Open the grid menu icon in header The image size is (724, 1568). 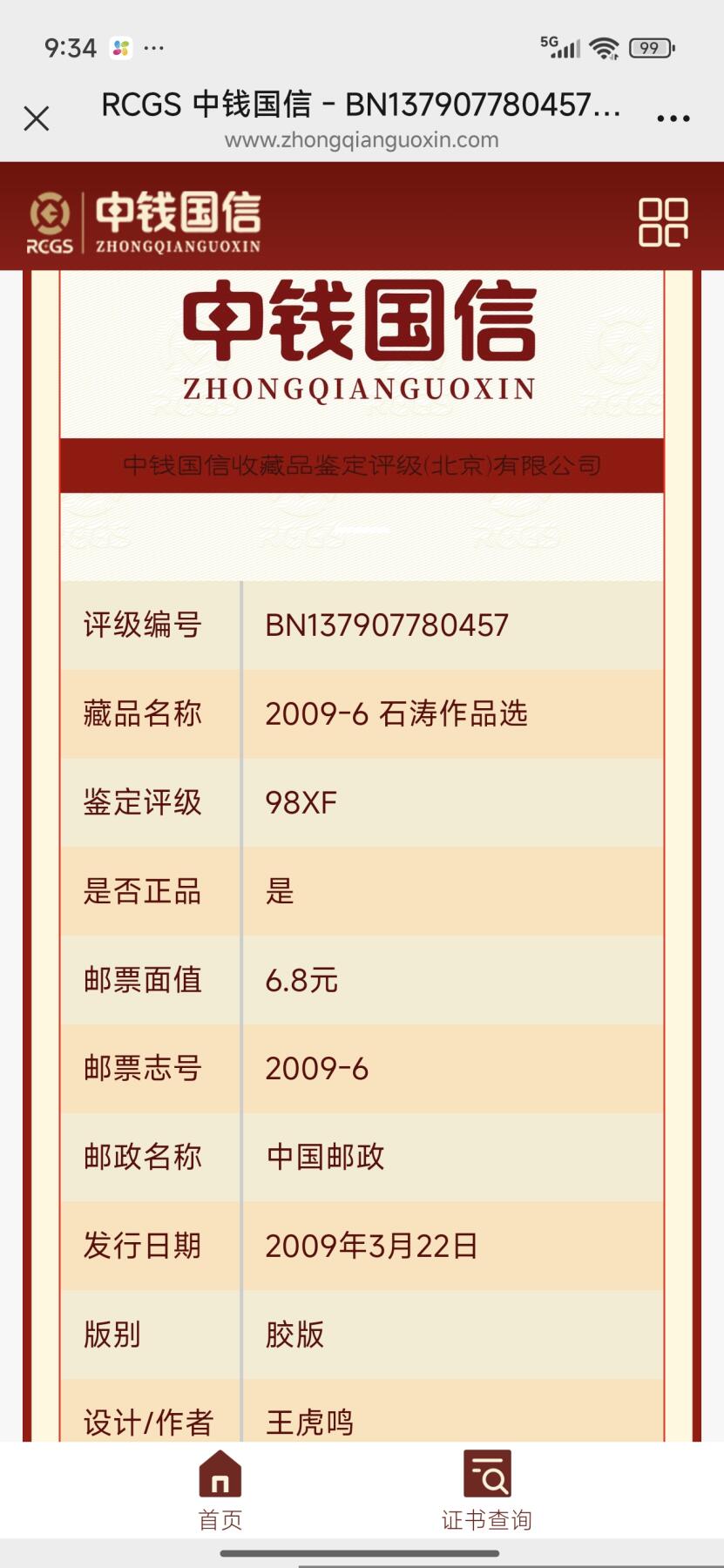click(663, 222)
